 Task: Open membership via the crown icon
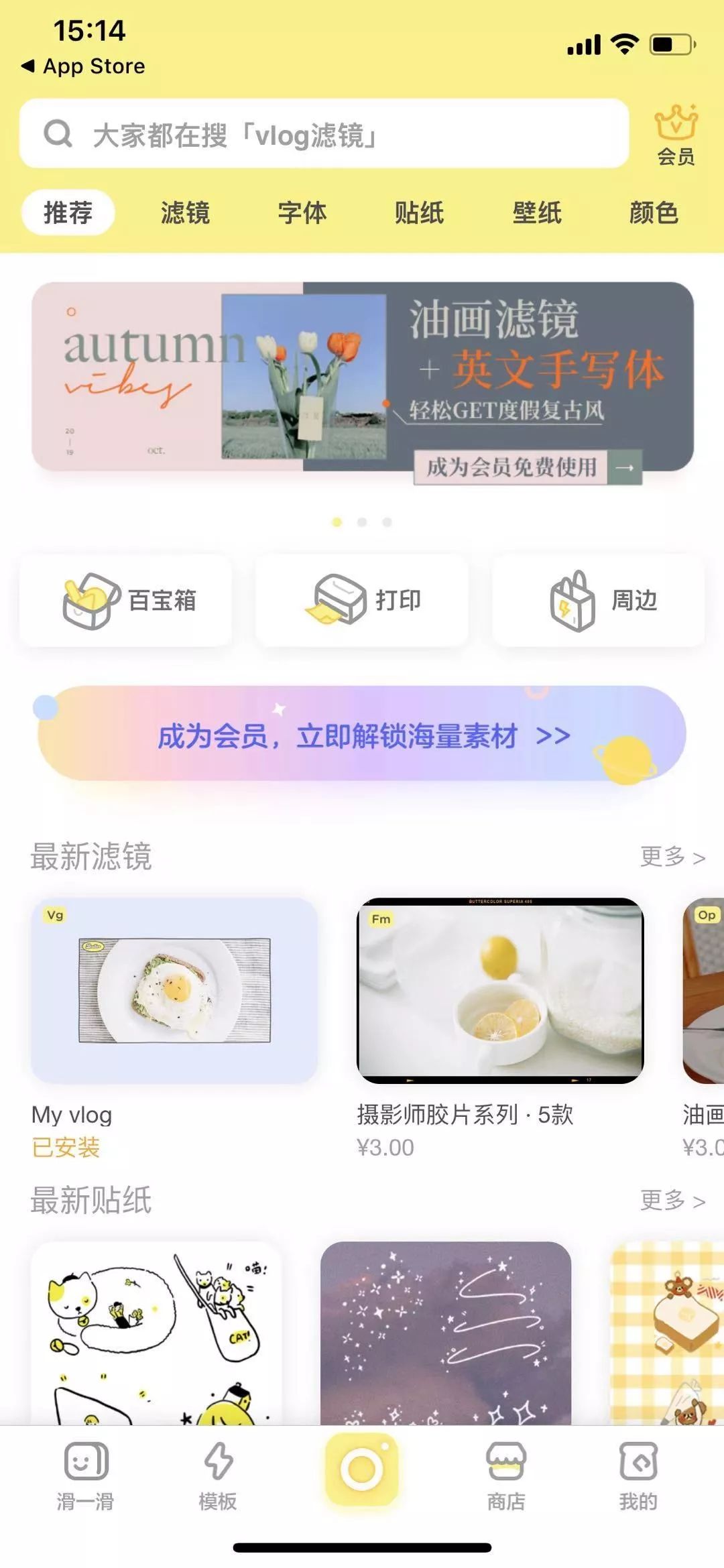tap(677, 133)
